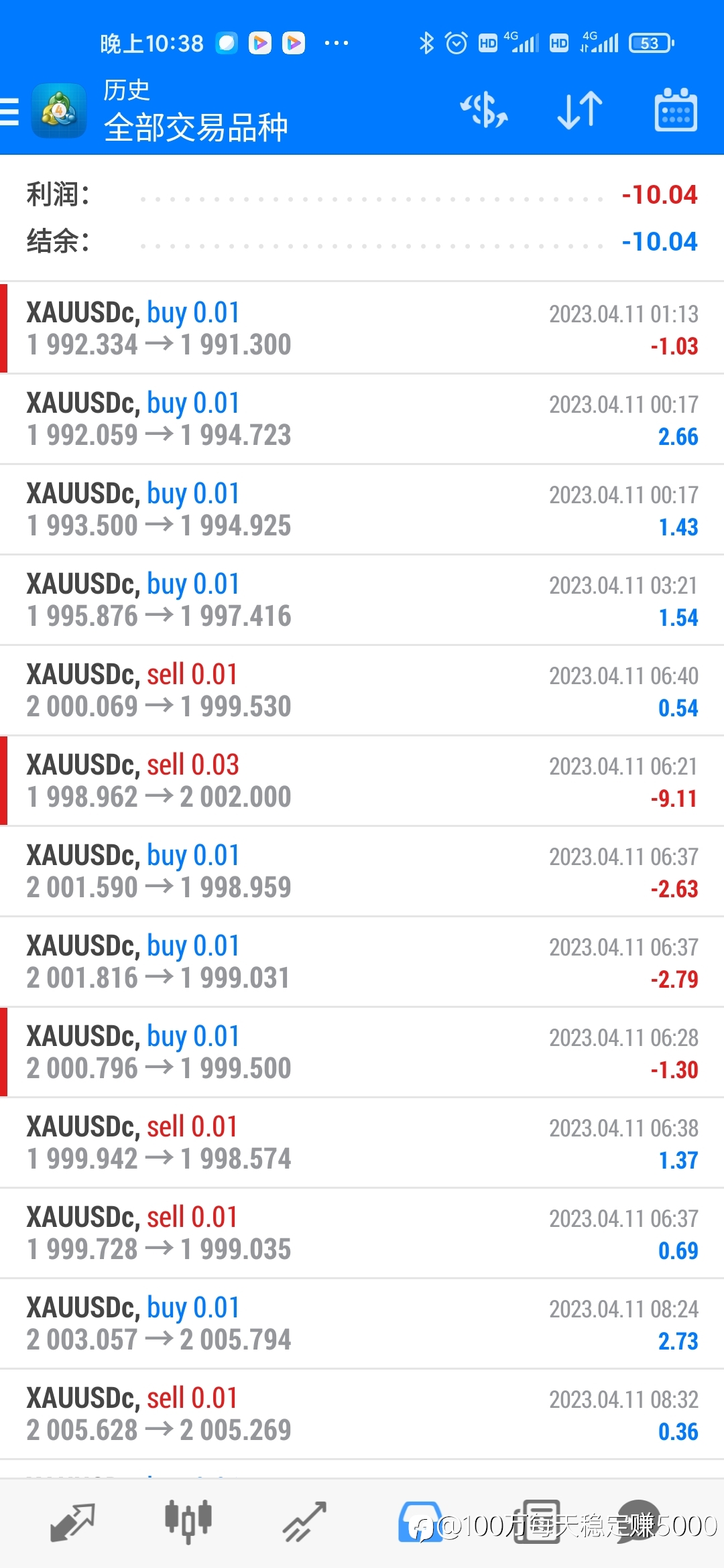Open the sell trade with profit 1.37

pyautogui.click(x=362, y=1142)
